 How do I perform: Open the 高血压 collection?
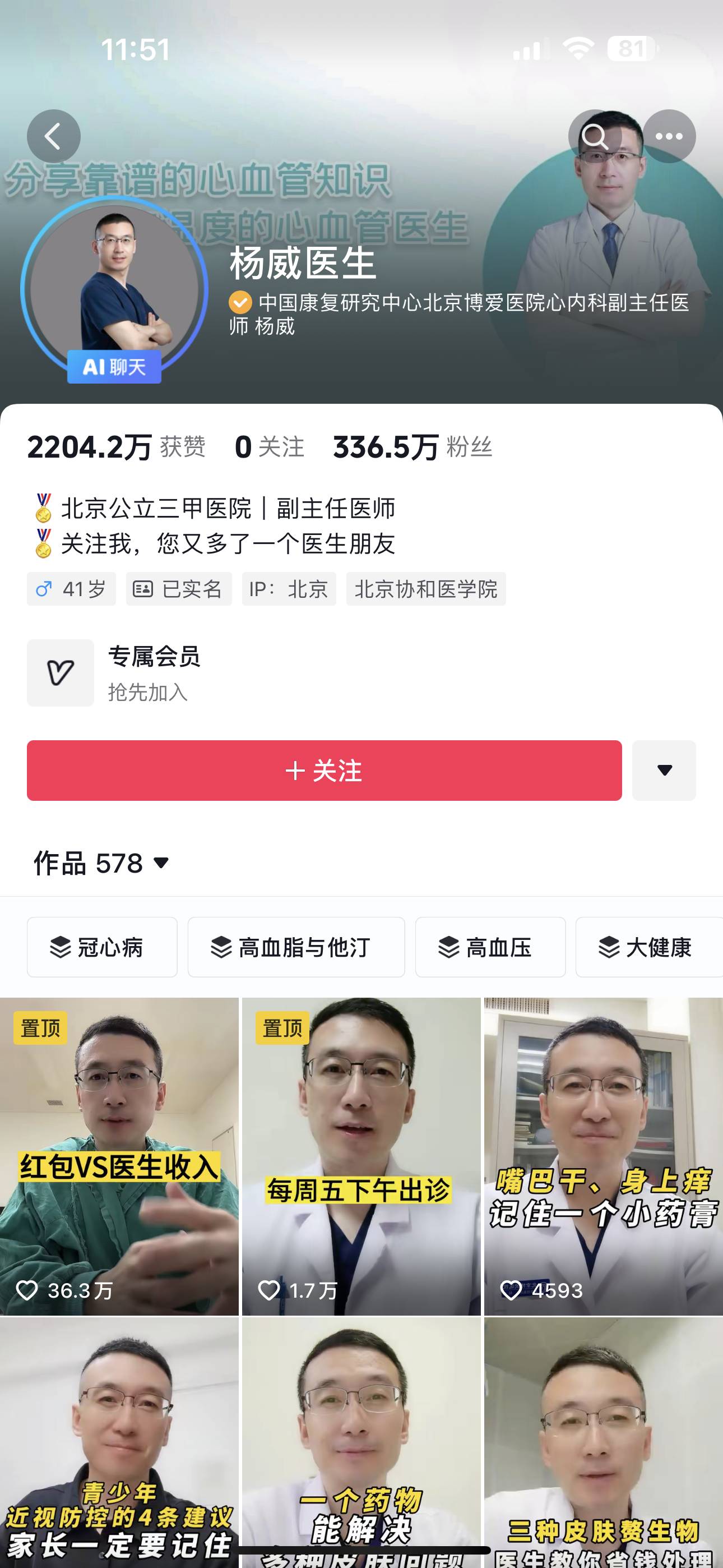[x=490, y=947]
